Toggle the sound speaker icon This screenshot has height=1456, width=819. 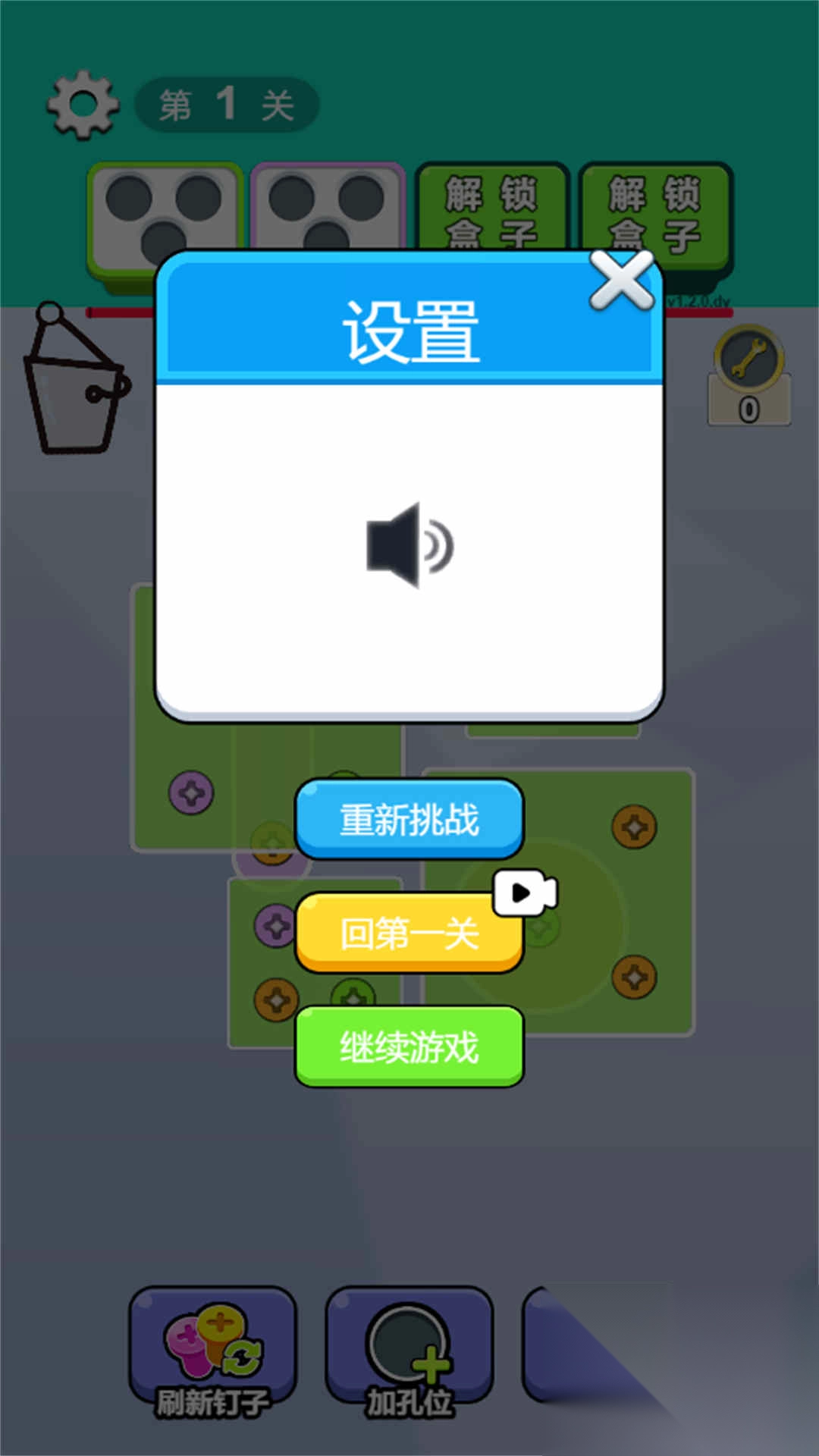point(409,544)
